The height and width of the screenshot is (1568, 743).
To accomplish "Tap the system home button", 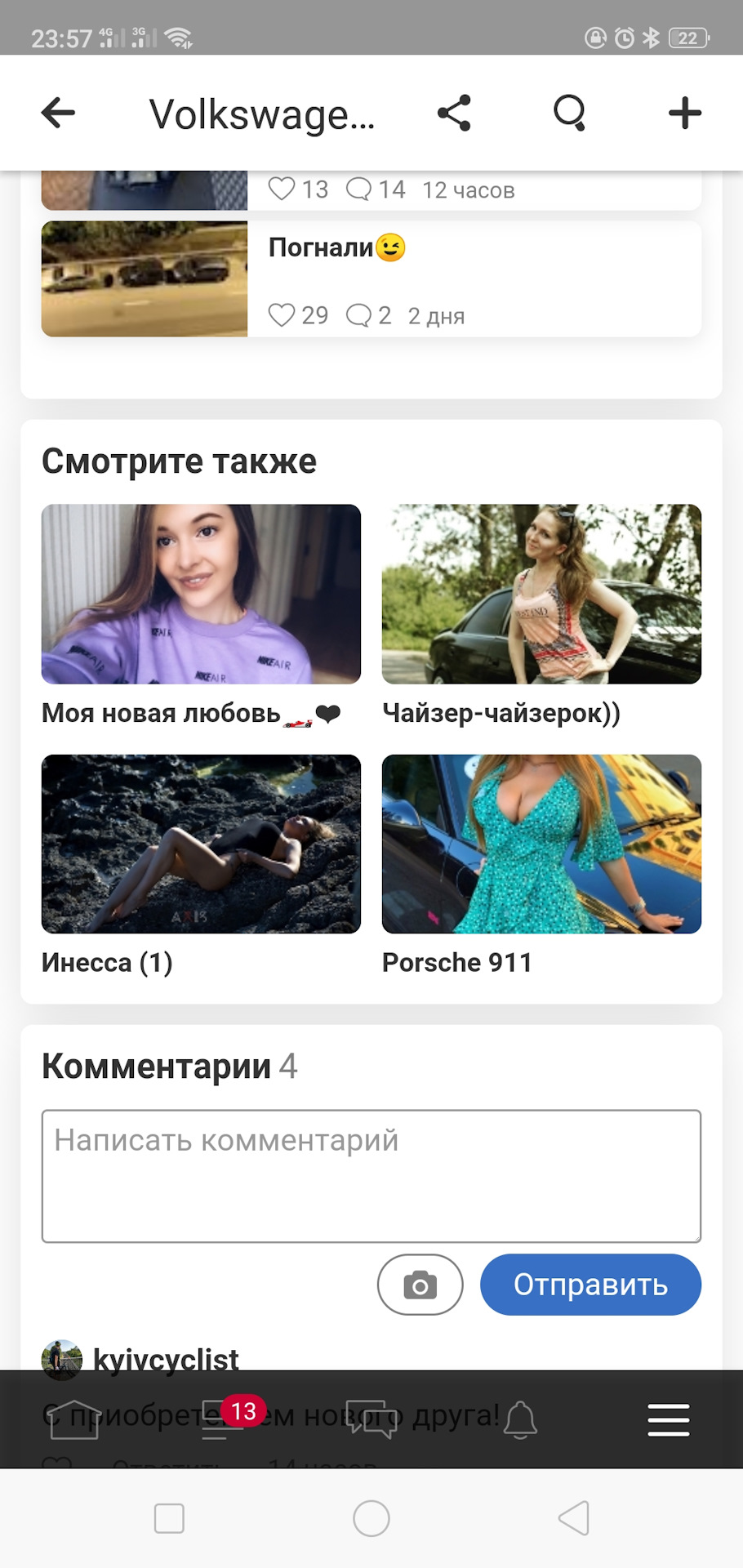I will (x=371, y=1519).
